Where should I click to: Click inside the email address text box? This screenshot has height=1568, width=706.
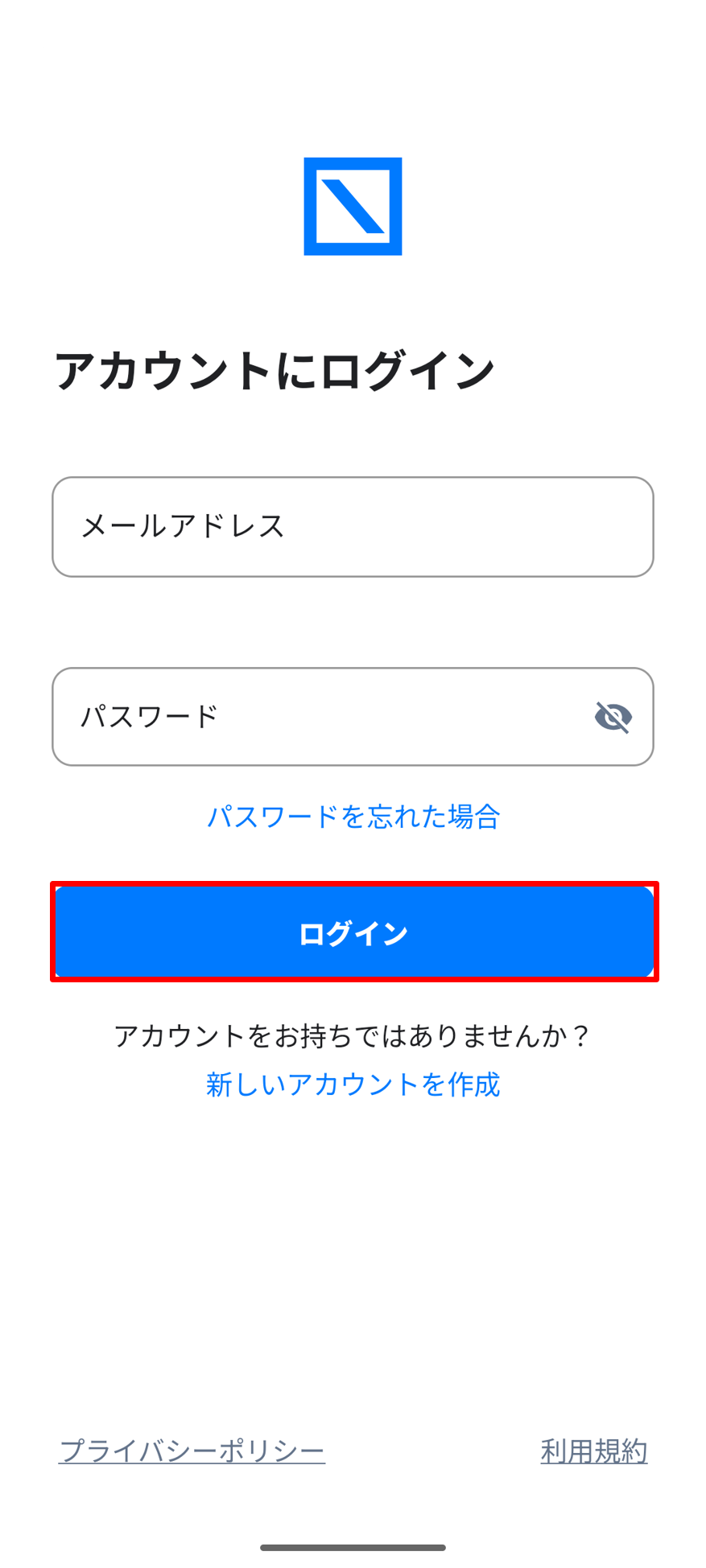(x=353, y=526)
